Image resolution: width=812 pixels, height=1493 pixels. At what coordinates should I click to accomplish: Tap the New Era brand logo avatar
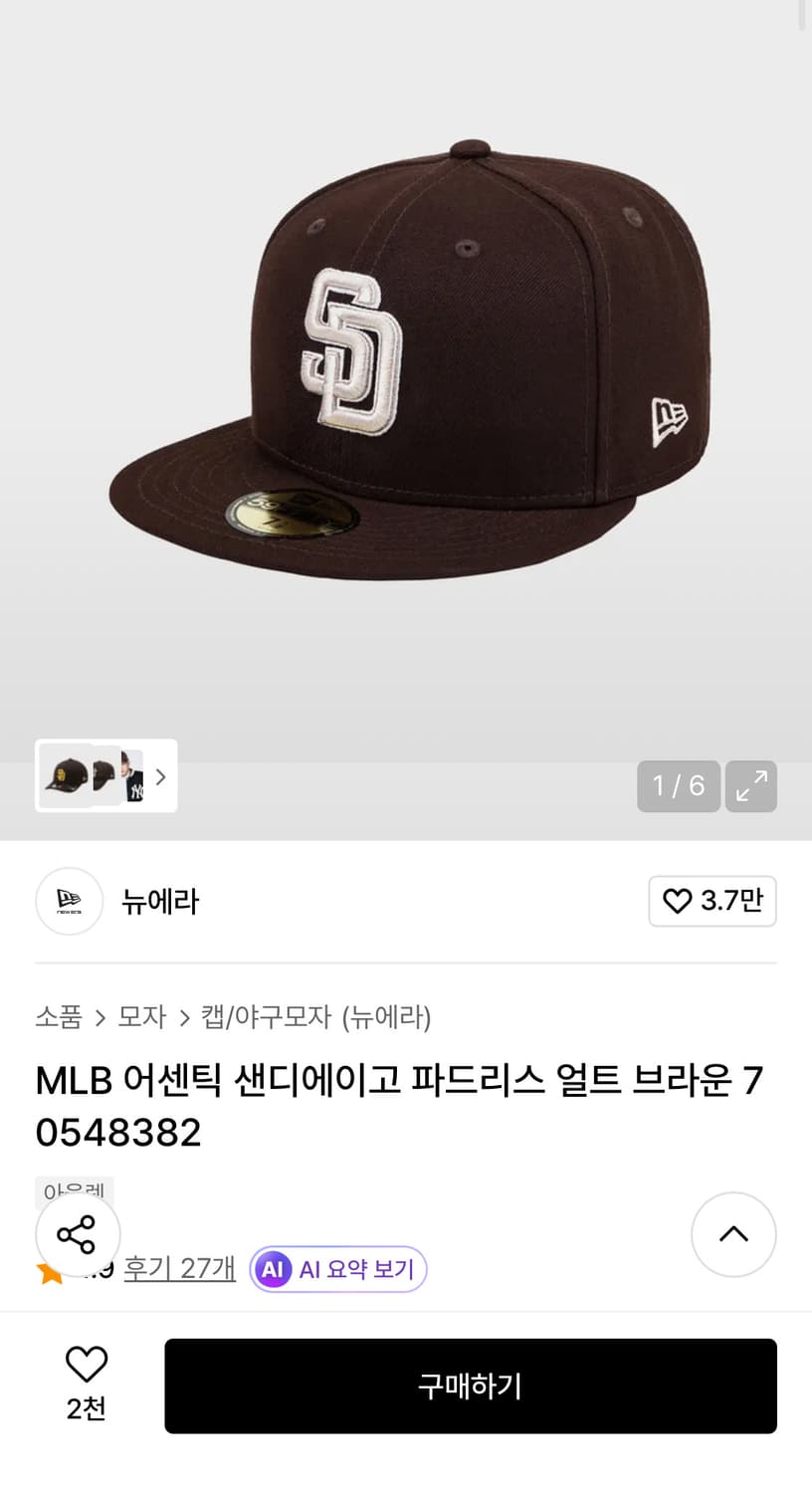(x=70, y=901)
